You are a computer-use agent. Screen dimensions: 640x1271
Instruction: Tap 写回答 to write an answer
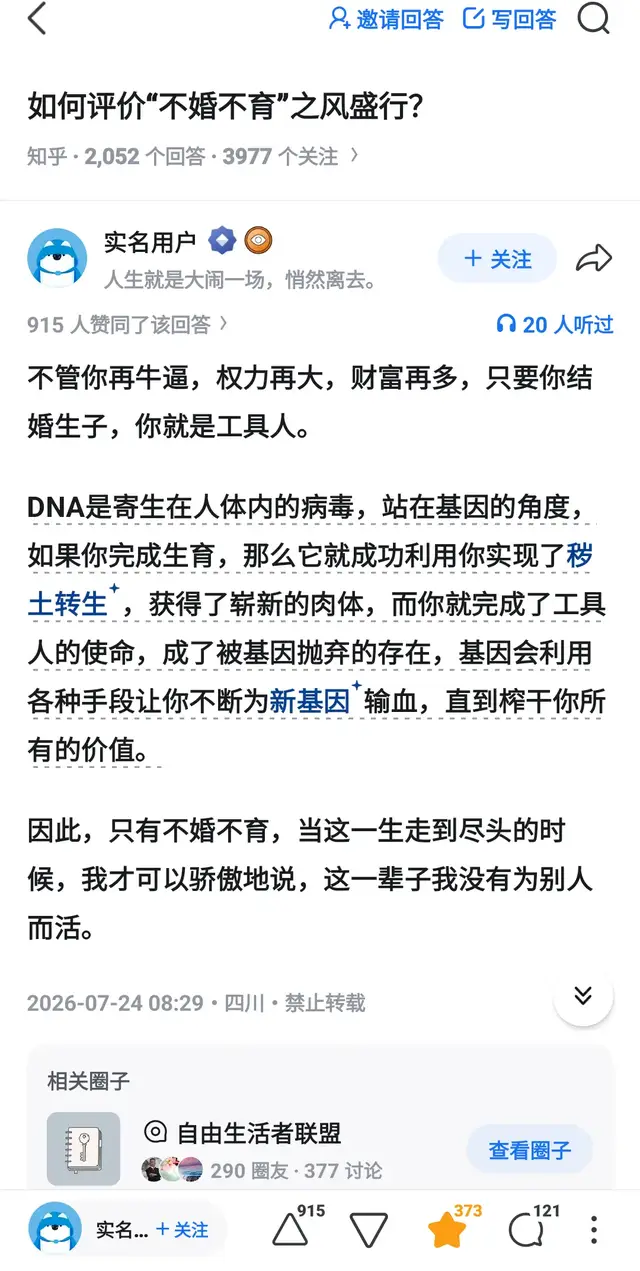[509, 18]
